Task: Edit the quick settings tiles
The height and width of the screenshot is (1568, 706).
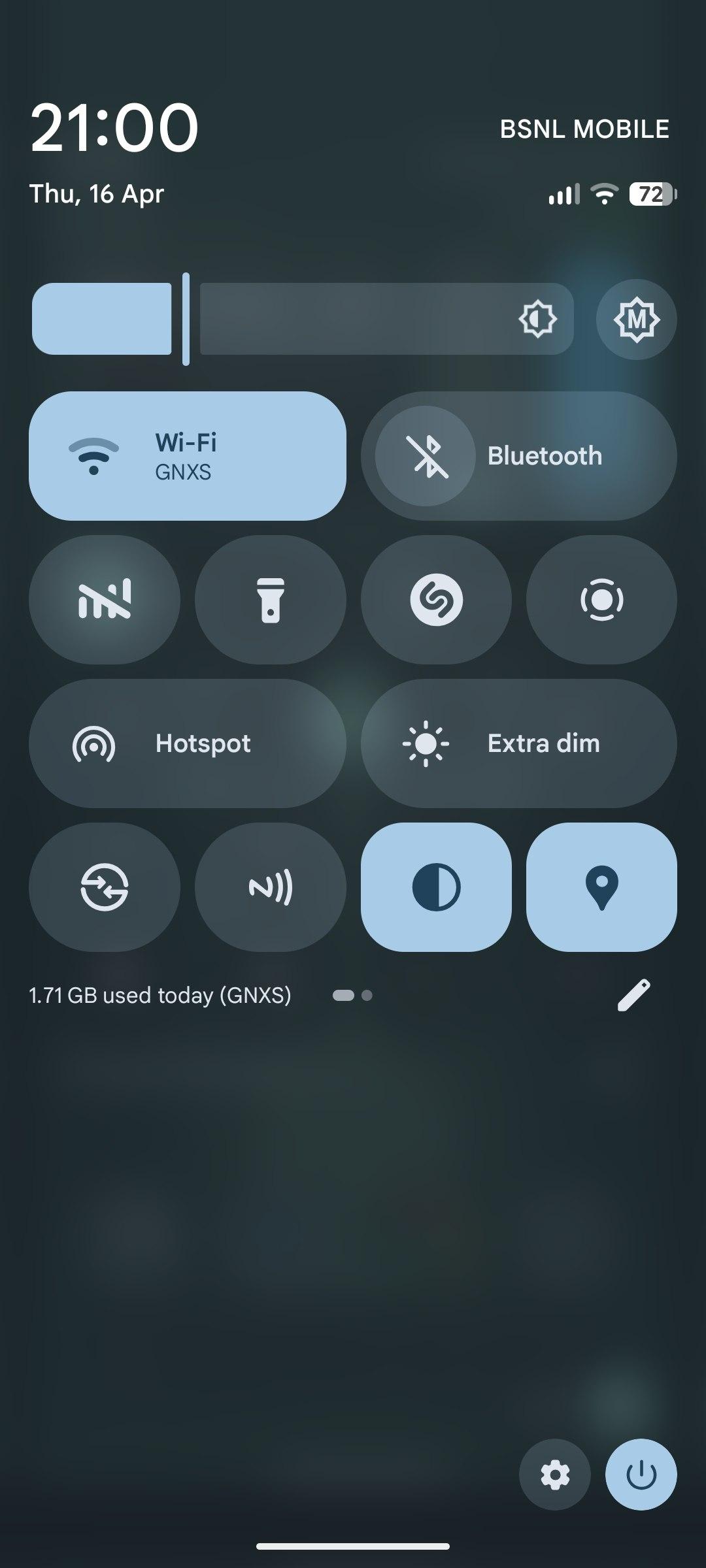Action: tap(633, 995)
